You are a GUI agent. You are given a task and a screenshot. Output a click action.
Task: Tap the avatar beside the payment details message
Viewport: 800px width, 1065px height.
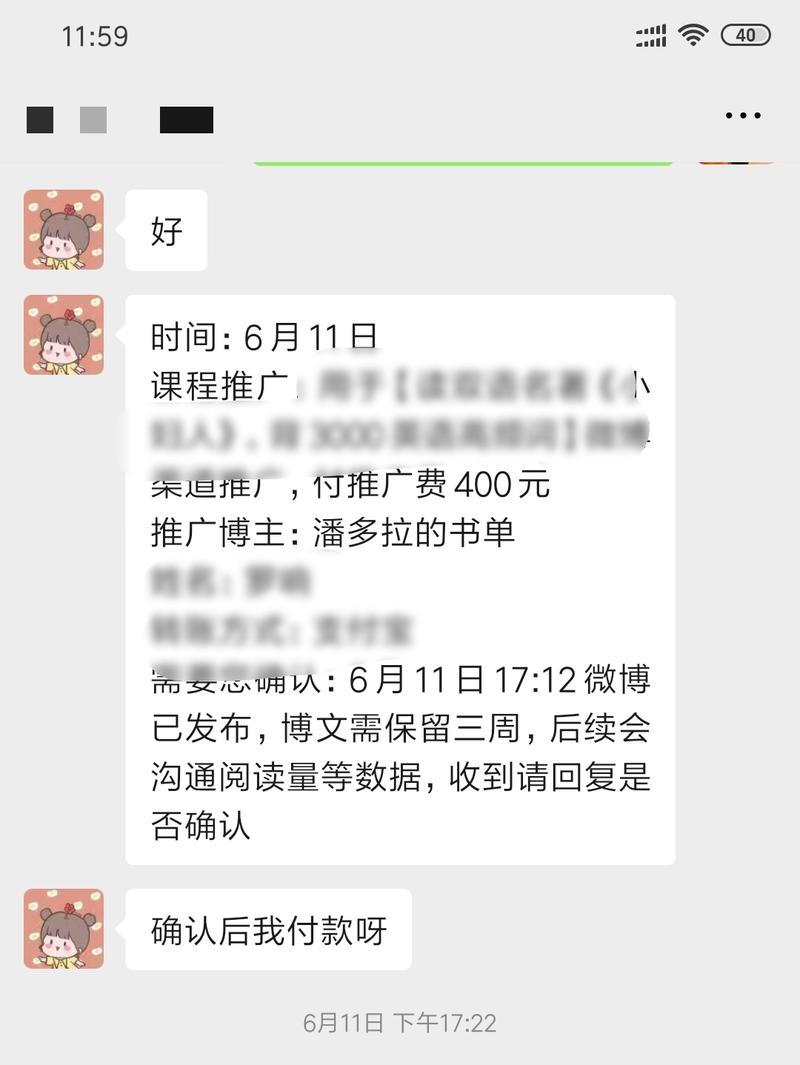62,335
